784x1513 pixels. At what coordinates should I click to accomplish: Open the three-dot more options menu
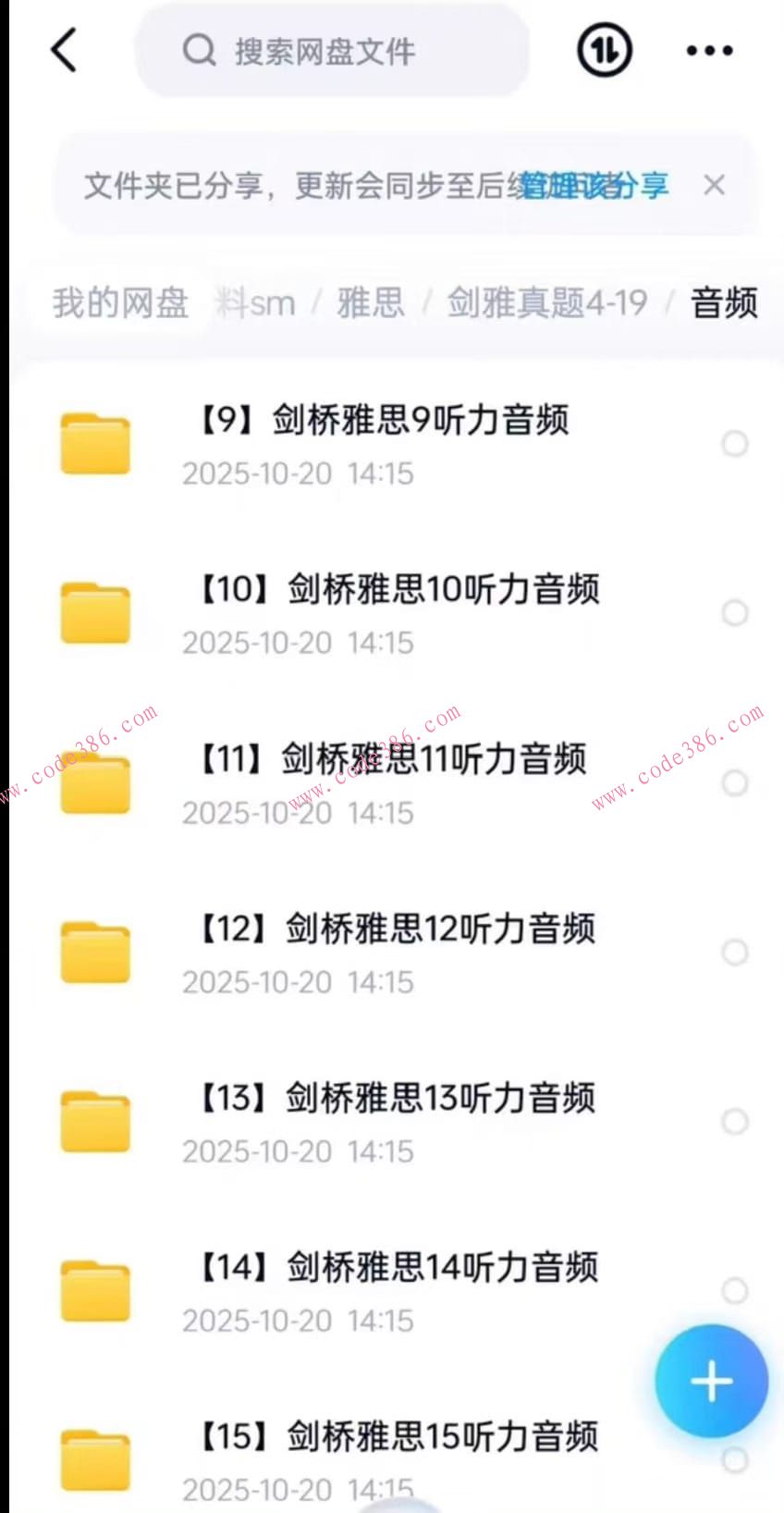[x=708, y=51]
